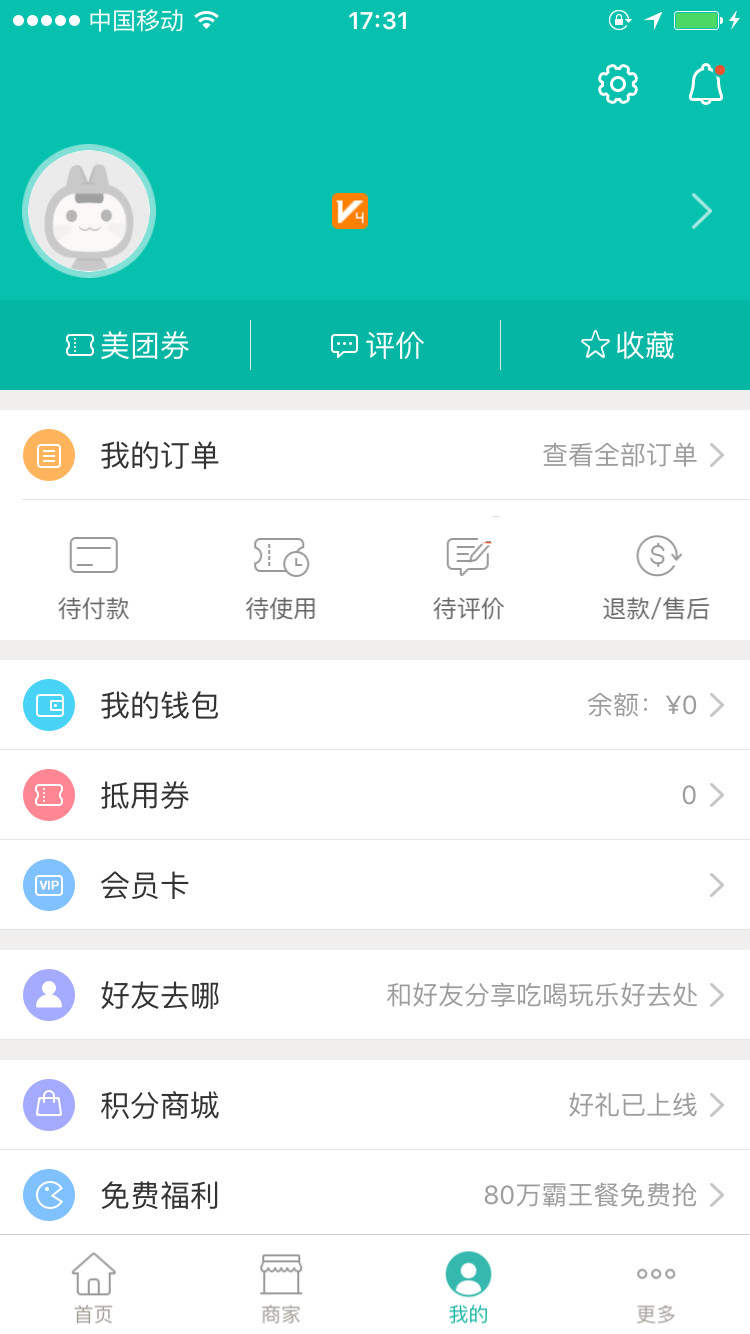Open 美团券 coupons
Image resolution: width=750 pixels, height=1334 pixels.
pyautogui.click(x=127, y=345)
